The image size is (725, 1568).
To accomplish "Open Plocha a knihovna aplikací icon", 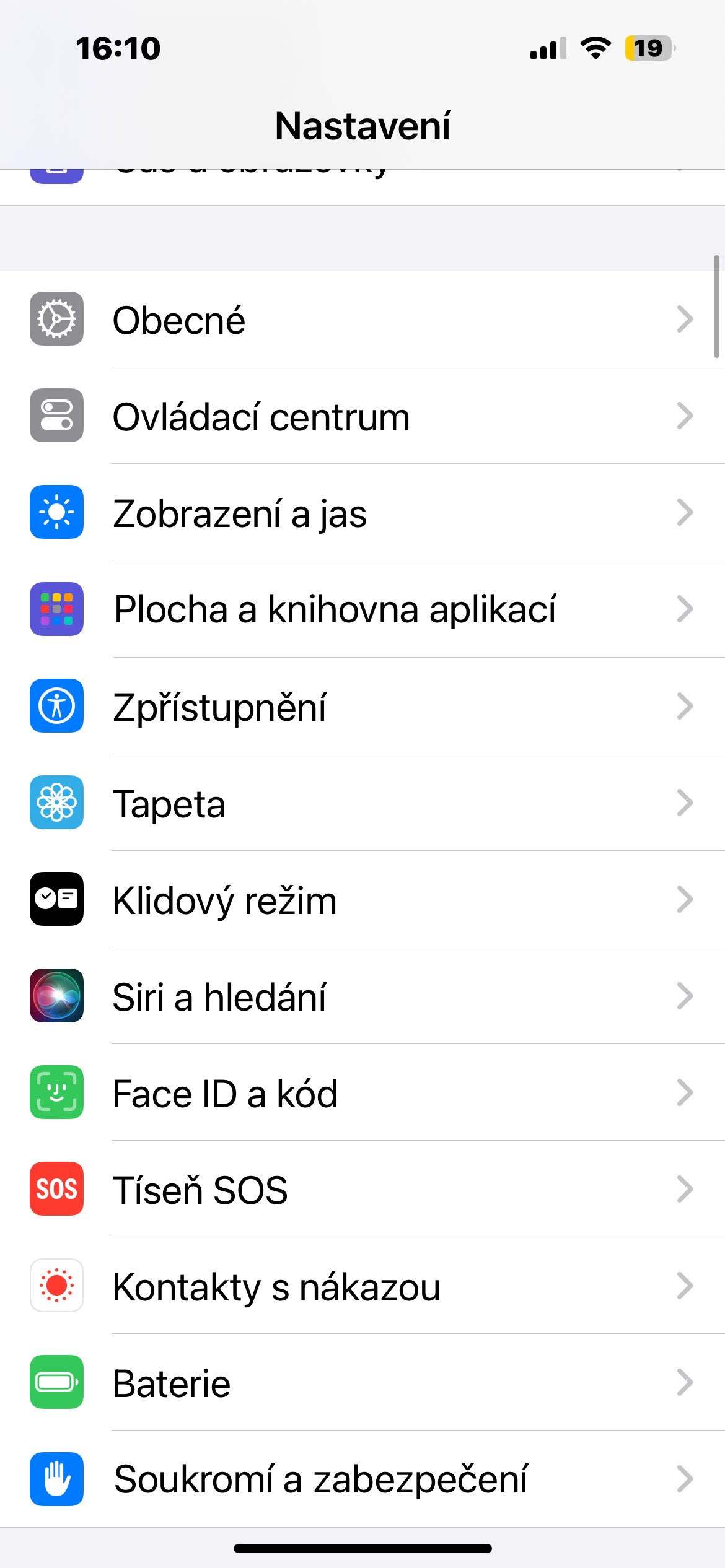I will pos(56,609).
